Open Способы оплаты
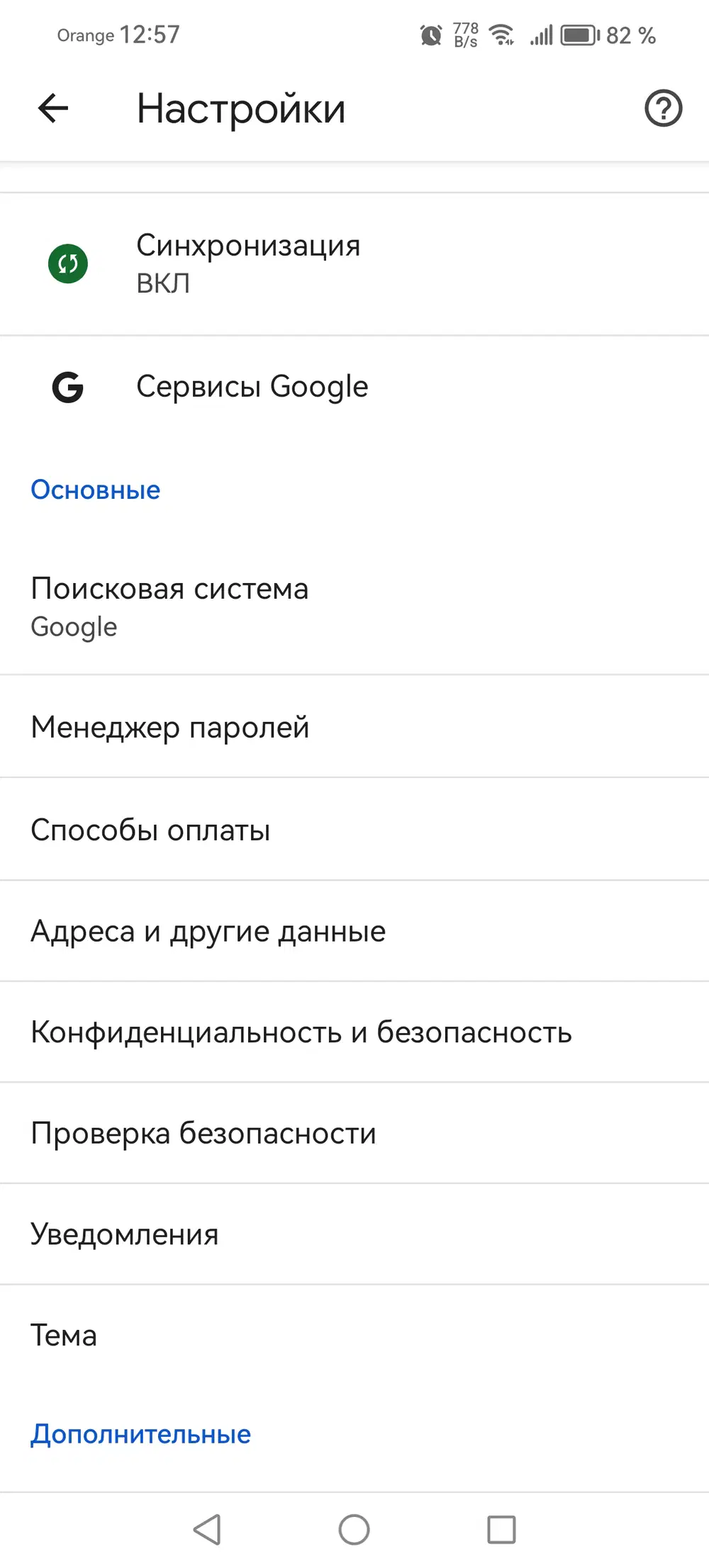The width and height of the screenshot is (709, 1568). coord(150,830)
